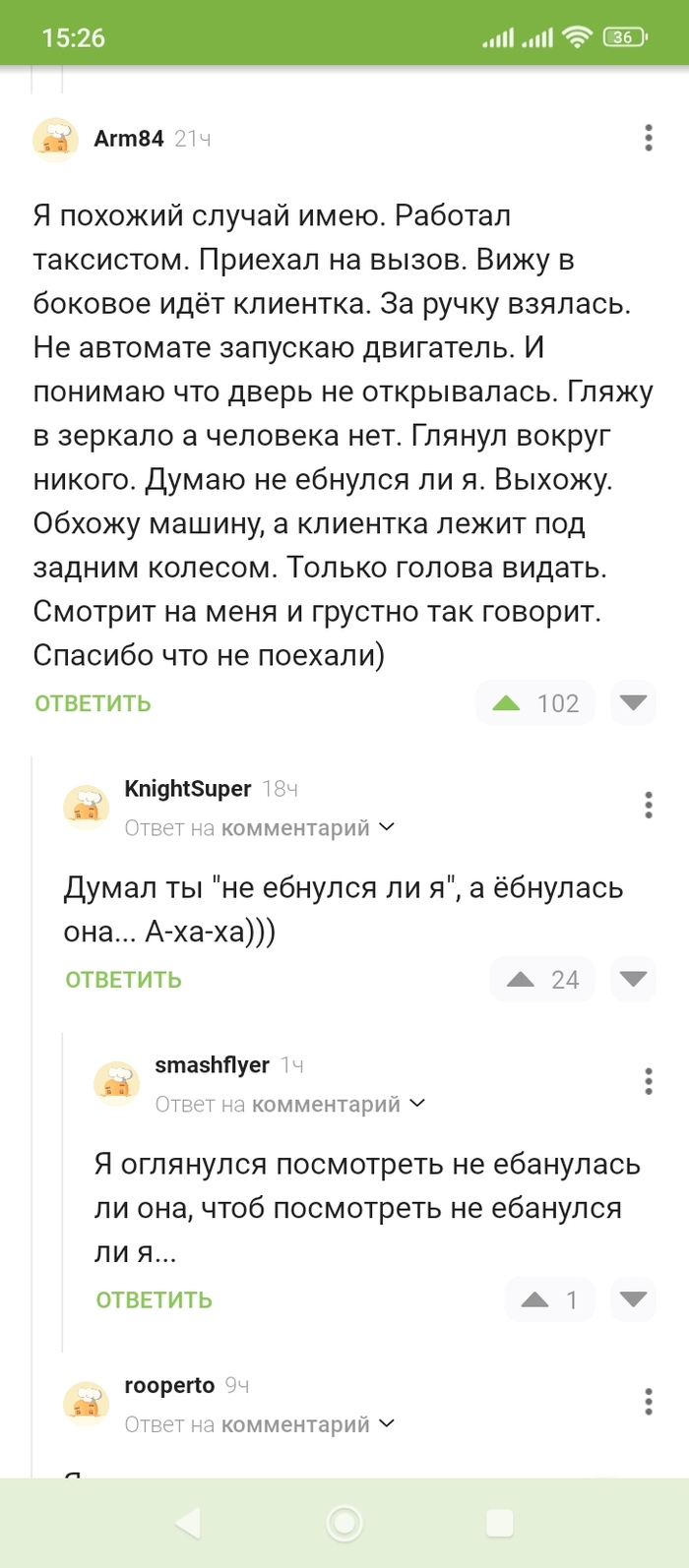This screenshot has width=689, height=1568.
Task: Reply to smashflyer's comment
Action: (154, 1300)
